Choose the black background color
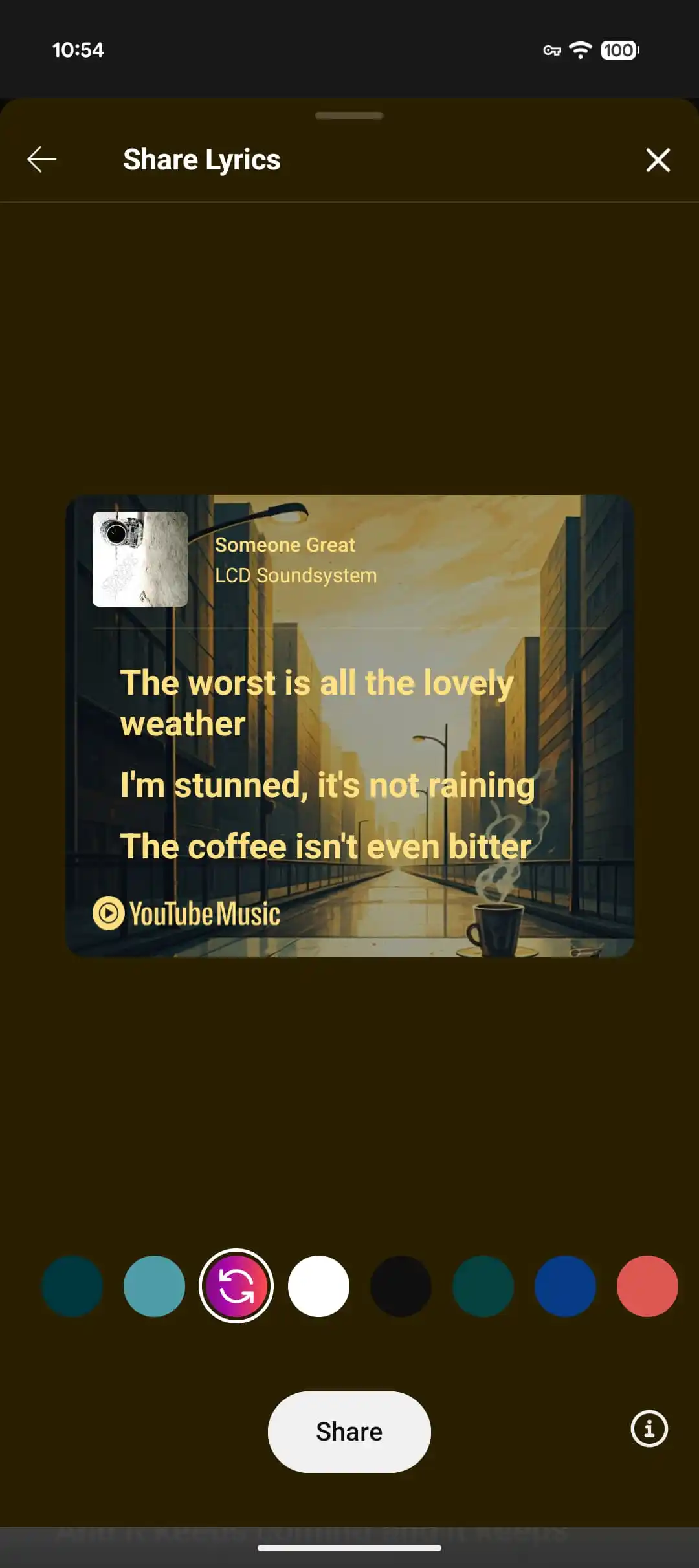This screenshot has height=1568, width=699. [401, 1286]
